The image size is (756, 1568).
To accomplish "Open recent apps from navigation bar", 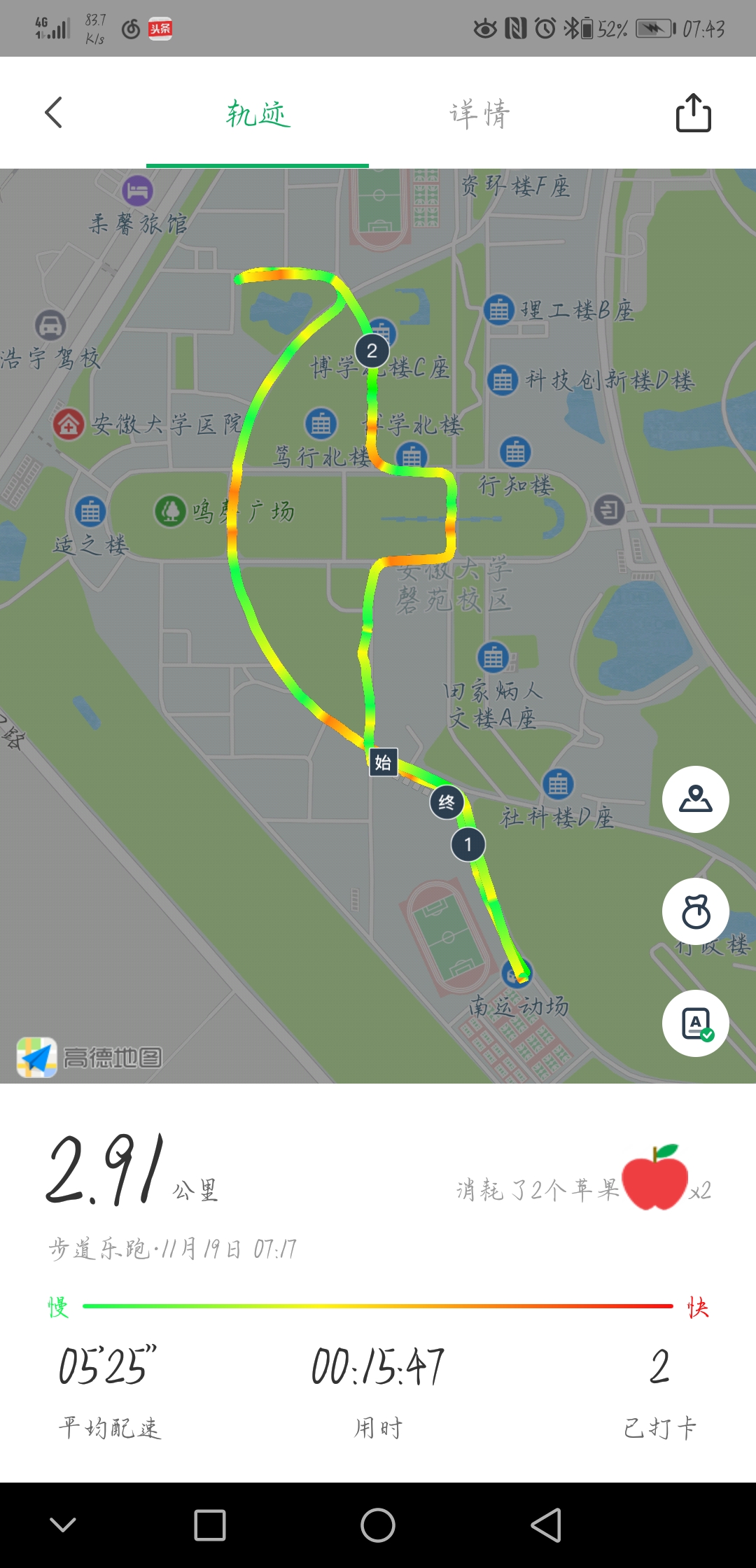I will [x=210, y=1525].
